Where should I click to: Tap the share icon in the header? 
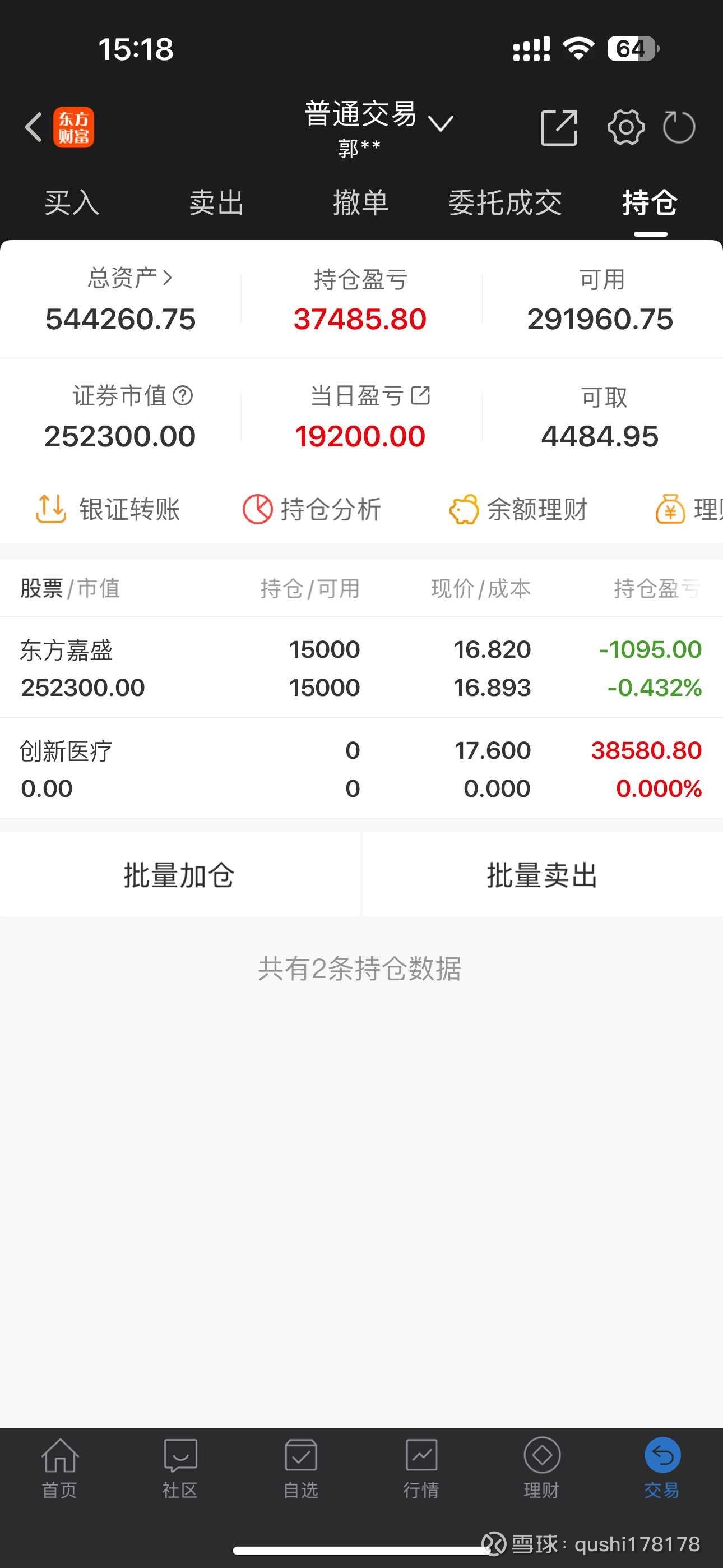point(559,128)
